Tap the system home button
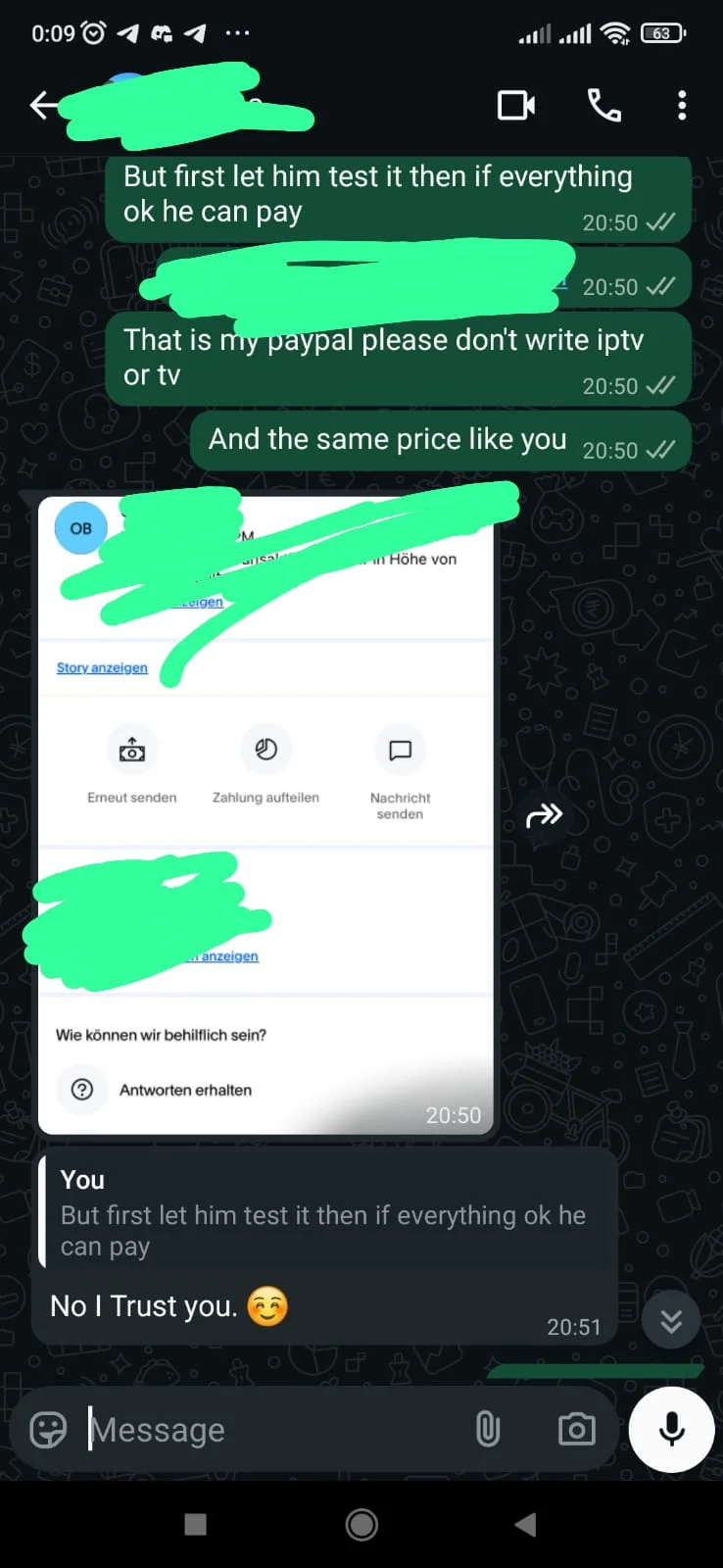Image resolution: width=723 pixels, height=1568 pixels. point(361,1524)
